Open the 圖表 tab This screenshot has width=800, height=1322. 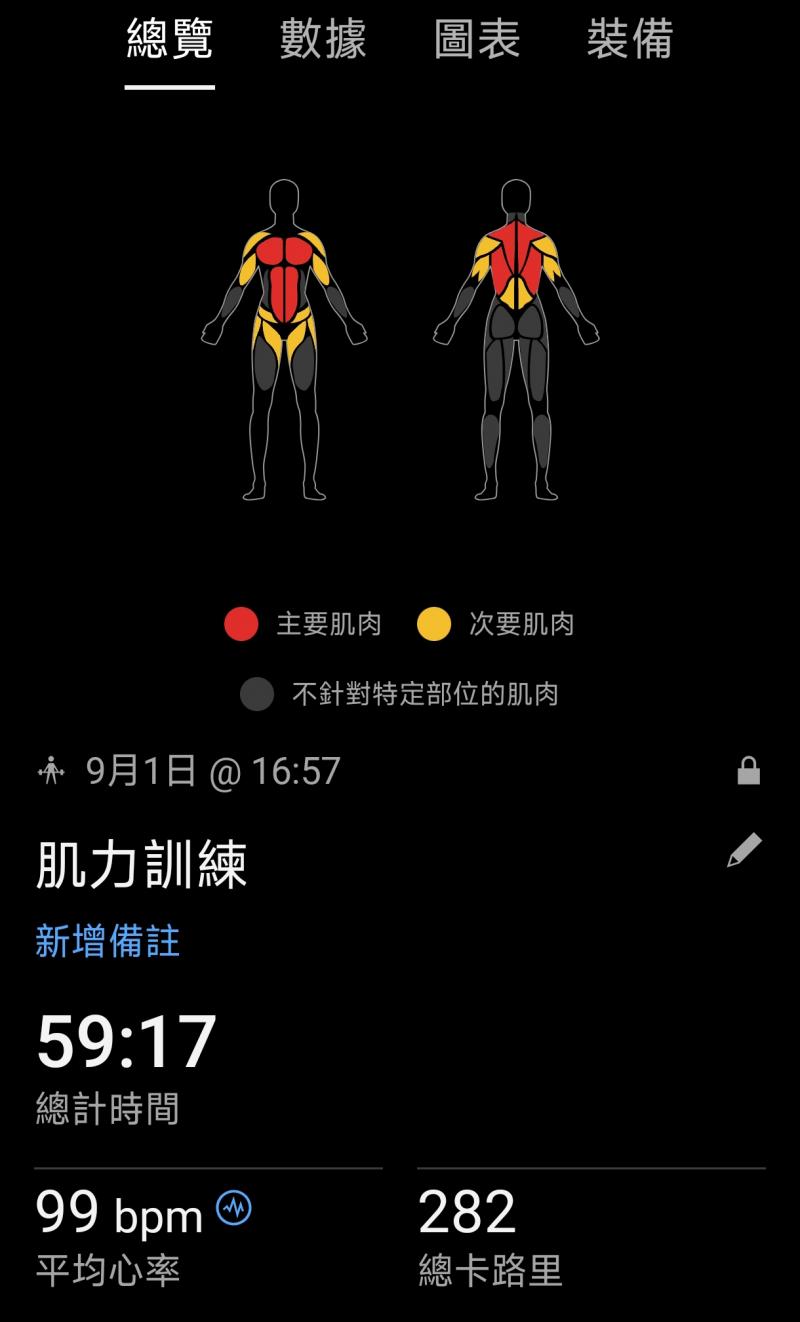[x=477, y=40]
